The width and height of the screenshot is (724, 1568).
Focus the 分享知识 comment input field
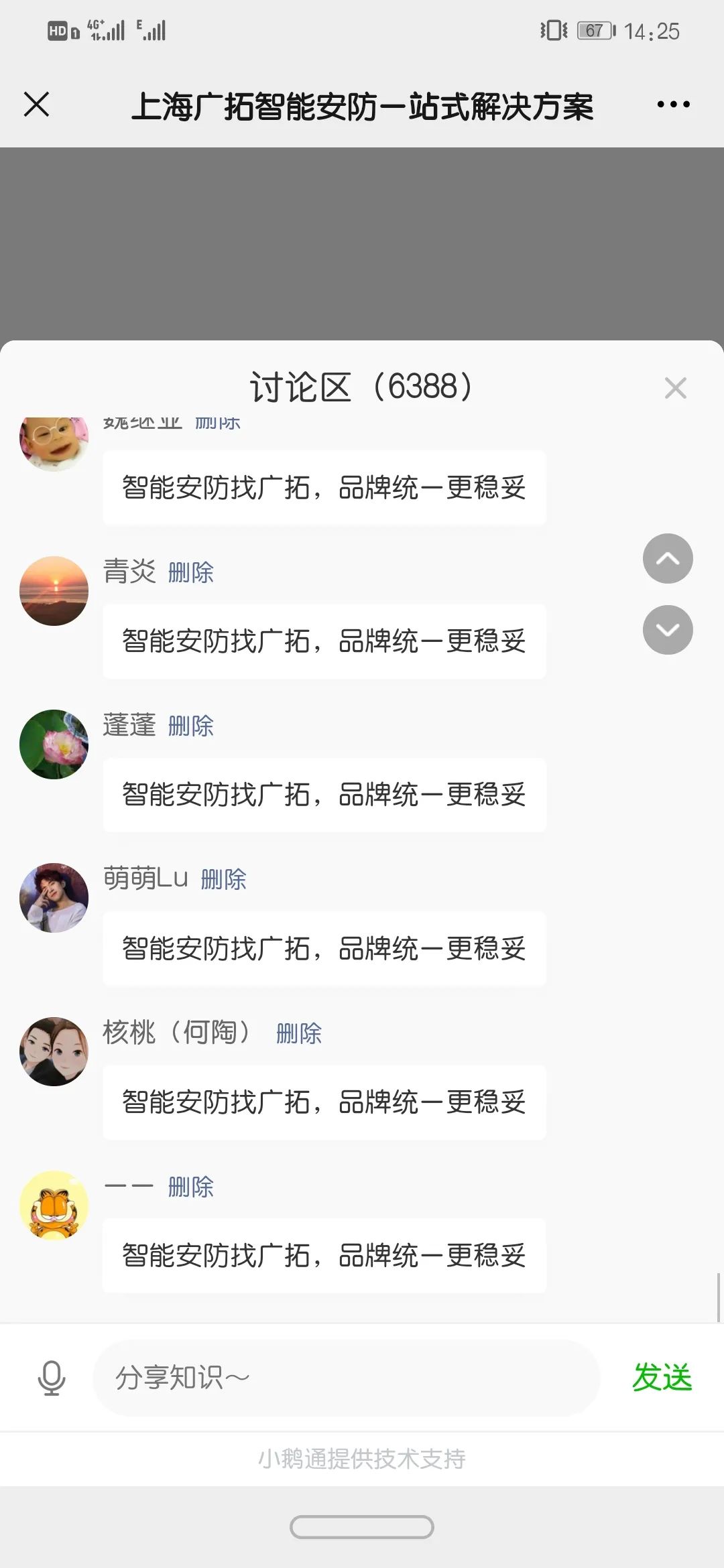pos(346,1378)
